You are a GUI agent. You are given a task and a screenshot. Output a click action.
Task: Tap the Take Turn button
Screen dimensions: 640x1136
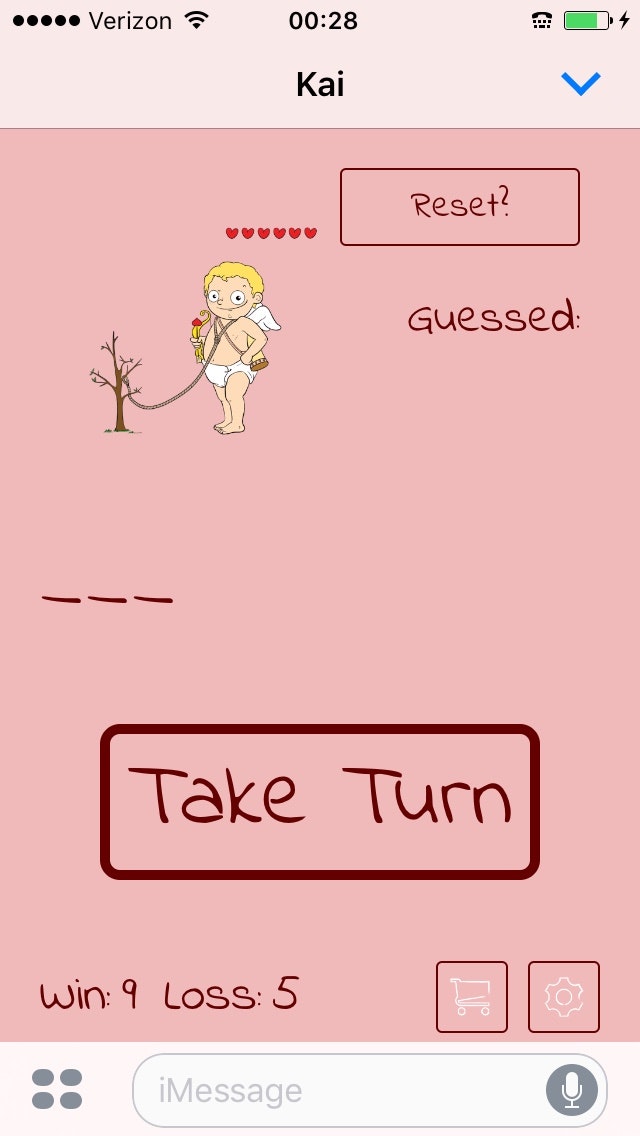pos(320,802)
